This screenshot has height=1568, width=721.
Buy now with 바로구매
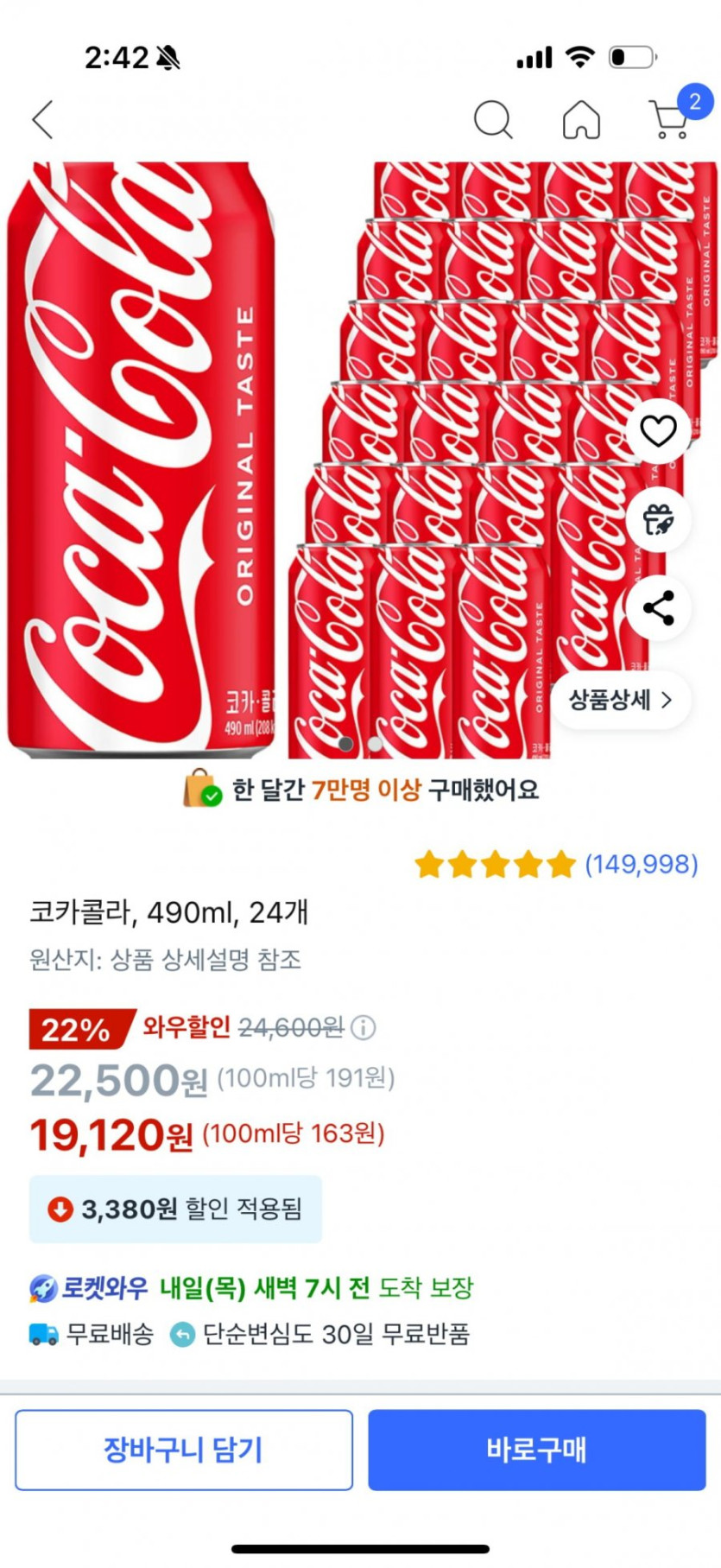536,1450
